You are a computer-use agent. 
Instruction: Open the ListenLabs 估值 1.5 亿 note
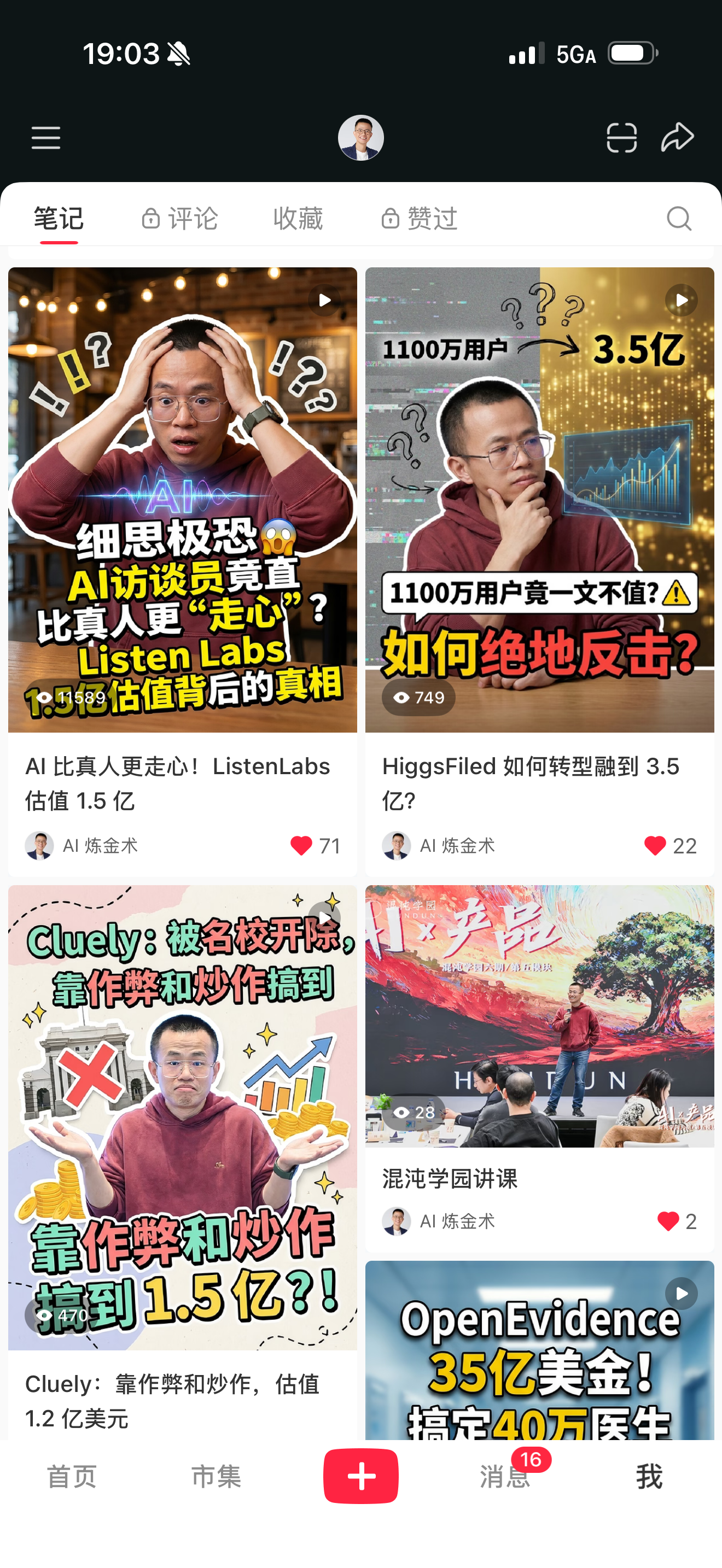[182, 499]
